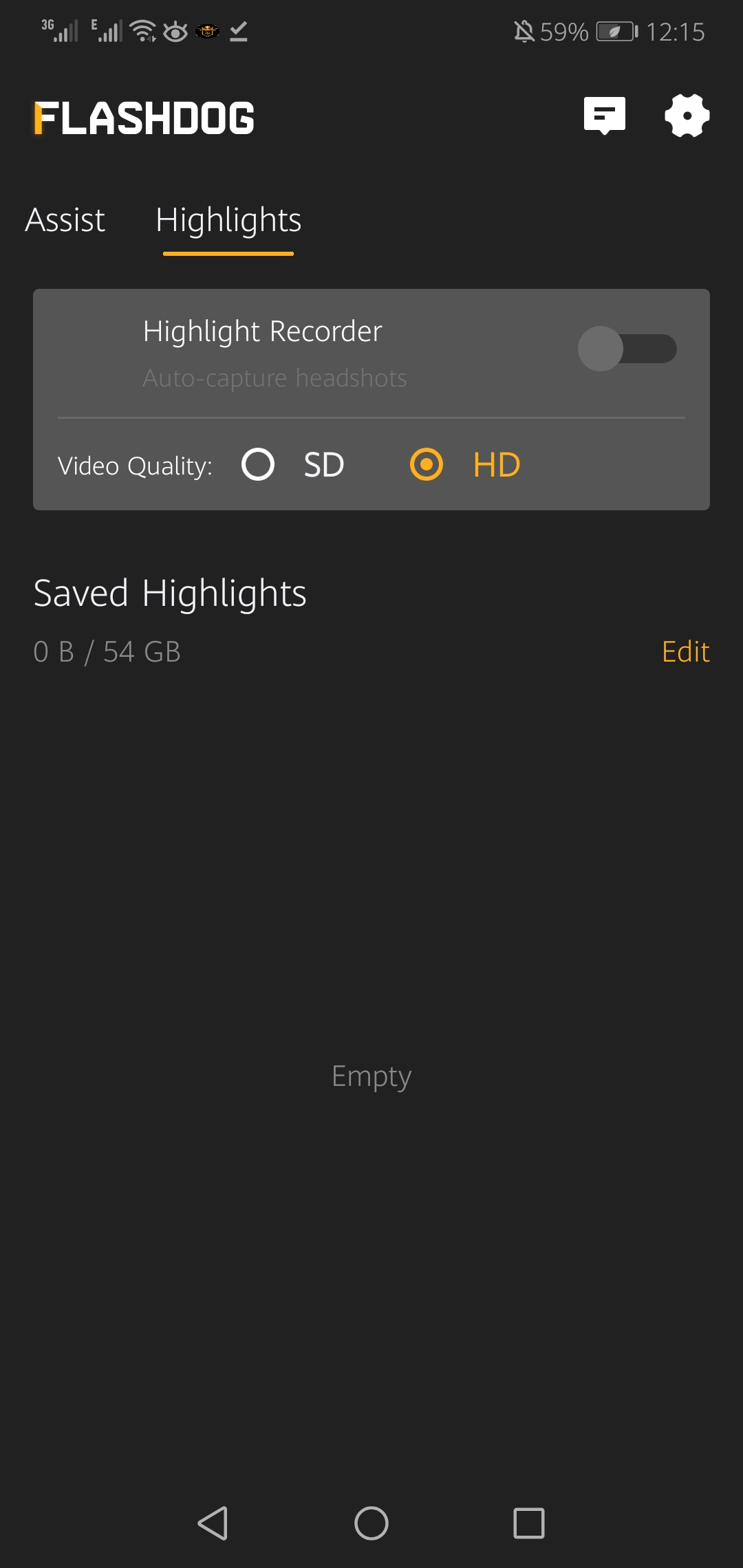The image size is (743, 1568).
Task: Select the Highlights tab
Action: click(x=228, y=221)
